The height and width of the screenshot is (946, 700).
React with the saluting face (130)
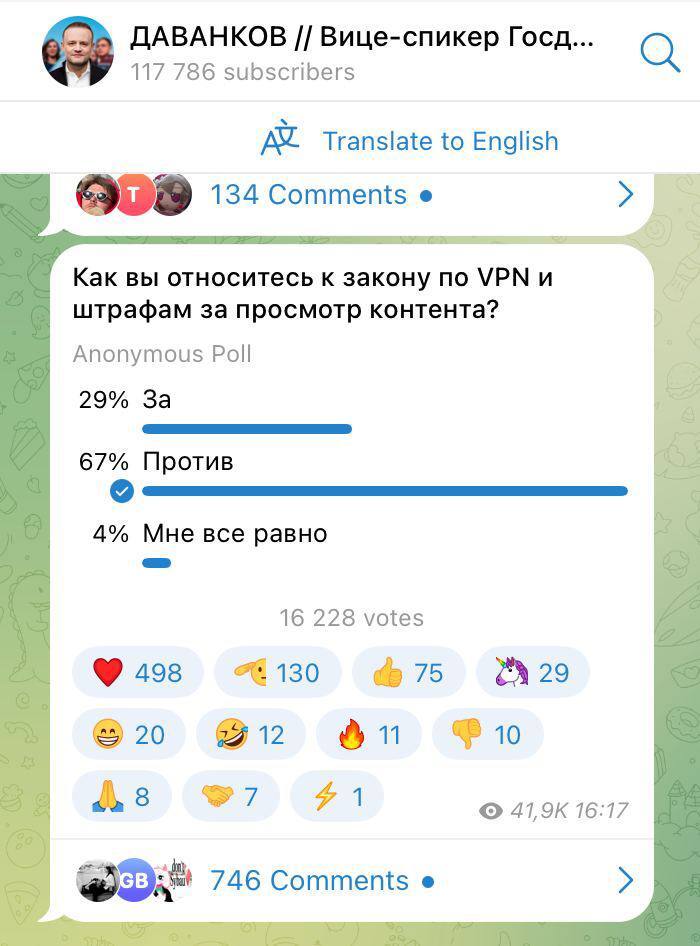pyautogui.click(x=277, y=672)
